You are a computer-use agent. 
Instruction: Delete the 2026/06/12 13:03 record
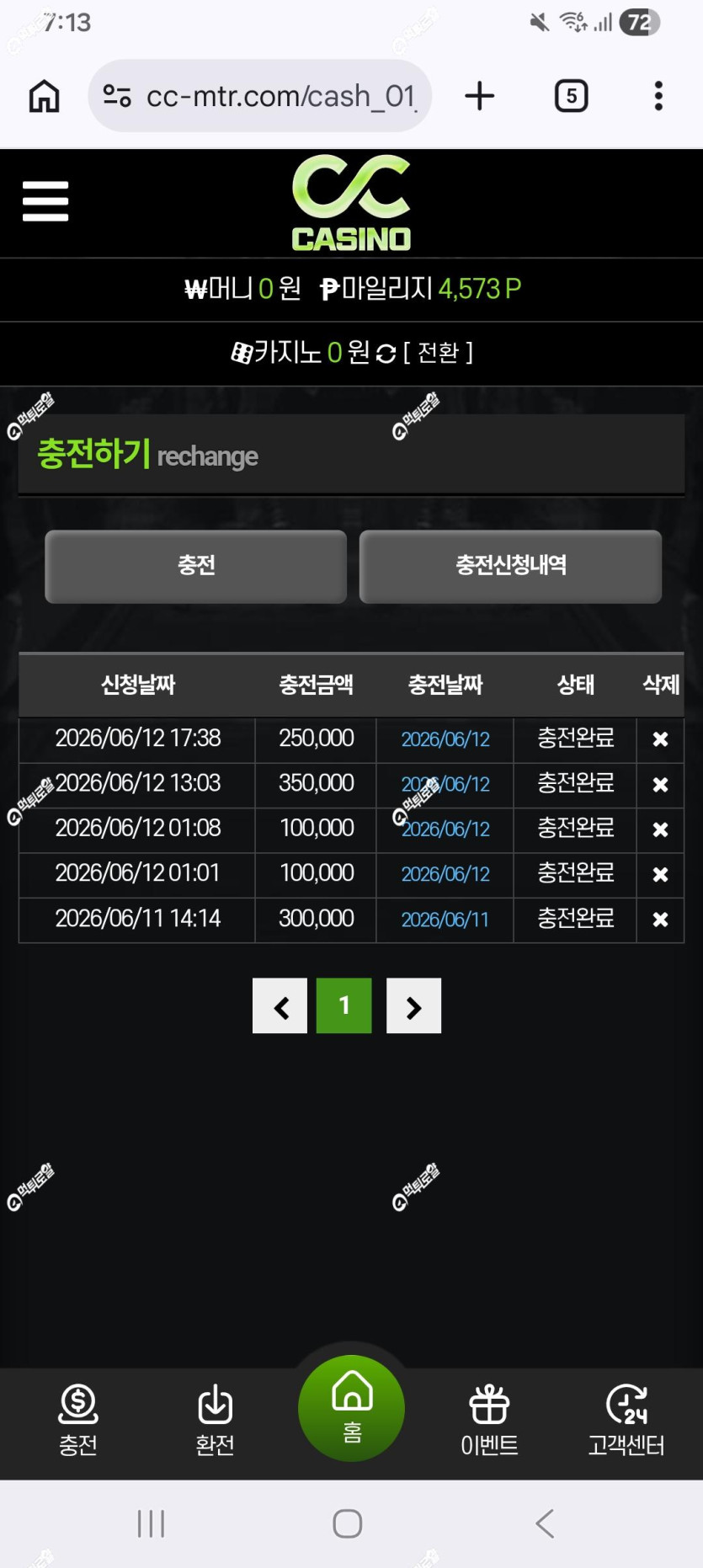click(660, 785)
